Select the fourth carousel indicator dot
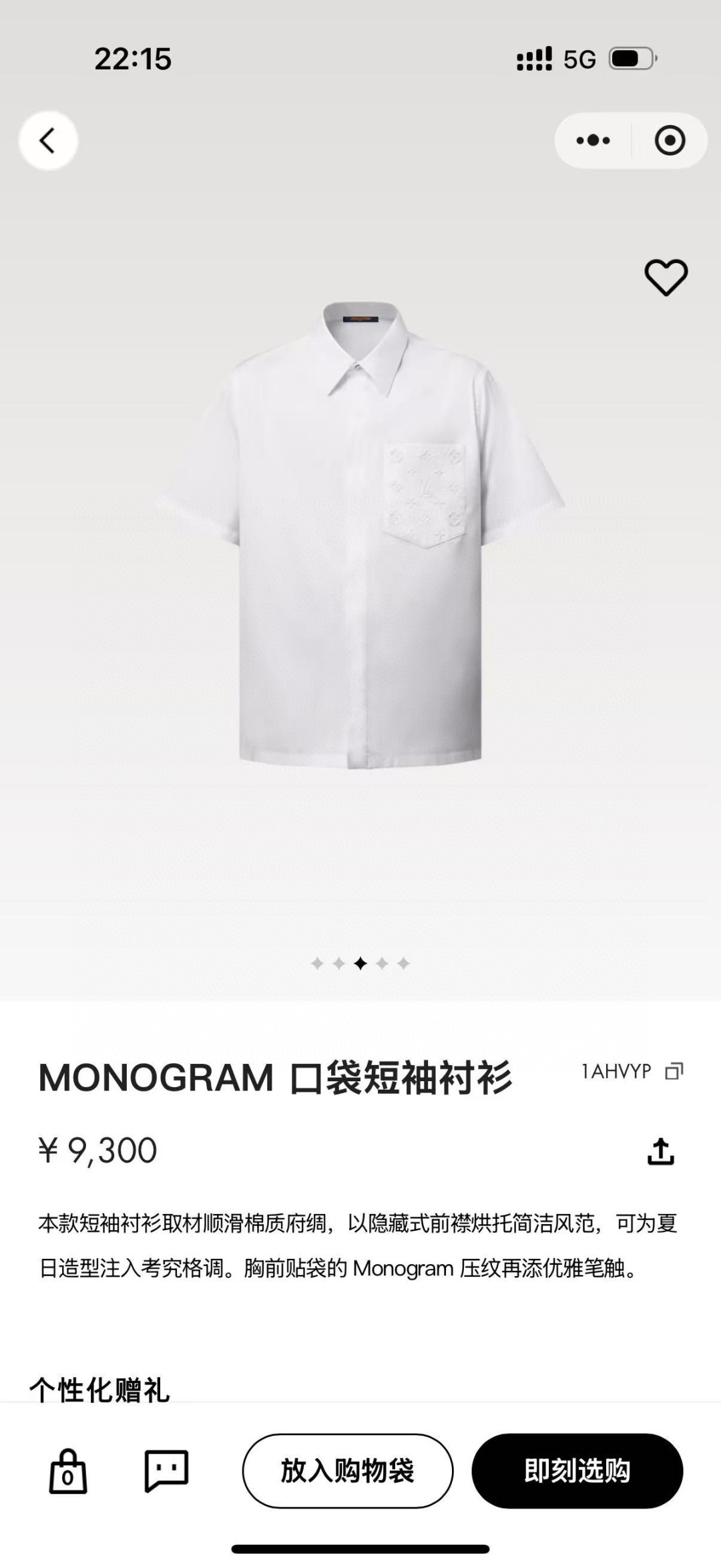The width and height of the screenshot is (721, 1568). (382, 963)
